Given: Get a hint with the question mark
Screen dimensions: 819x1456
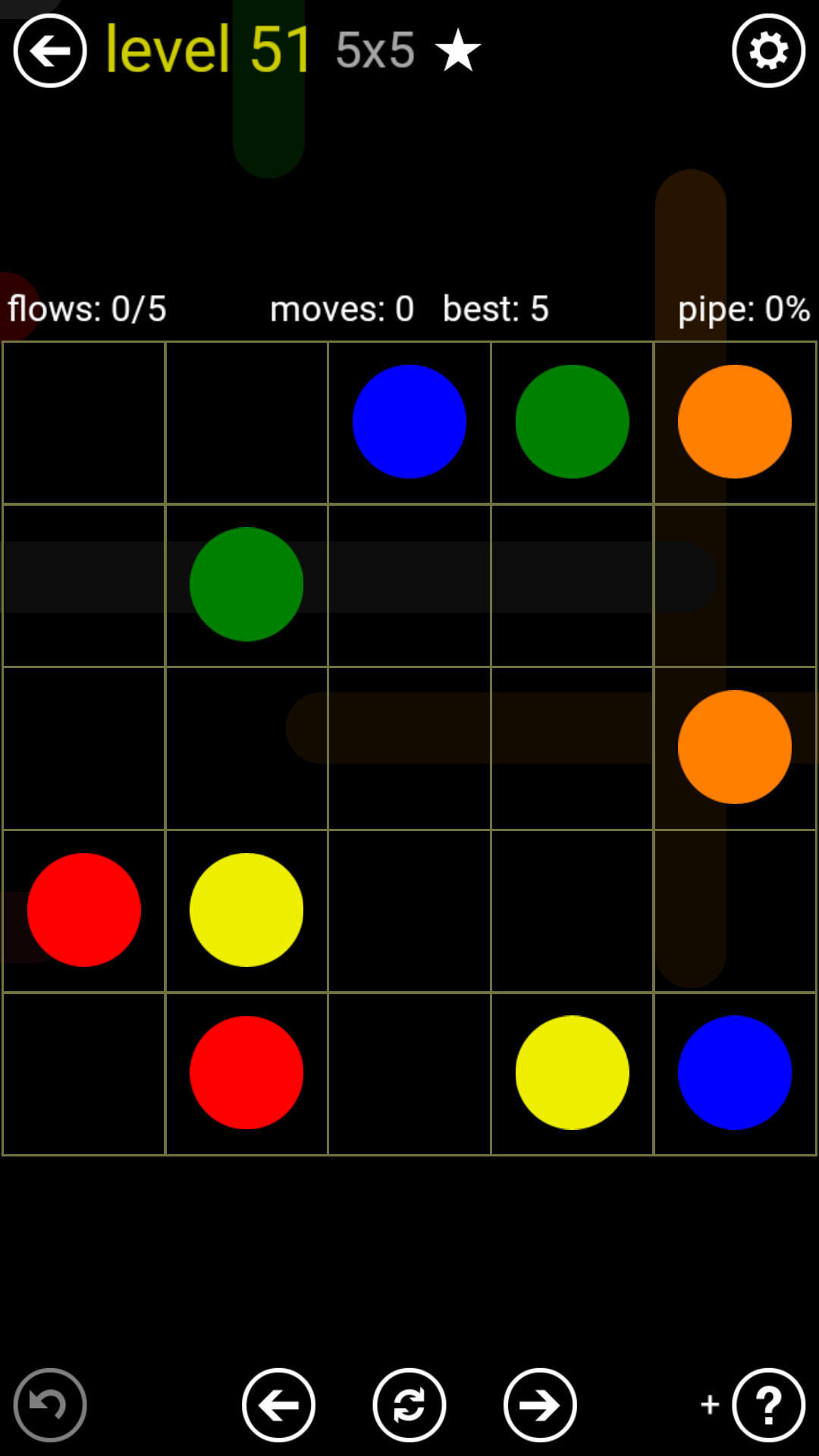Looking at the screenshot, I should click(x=768, y=1405).
